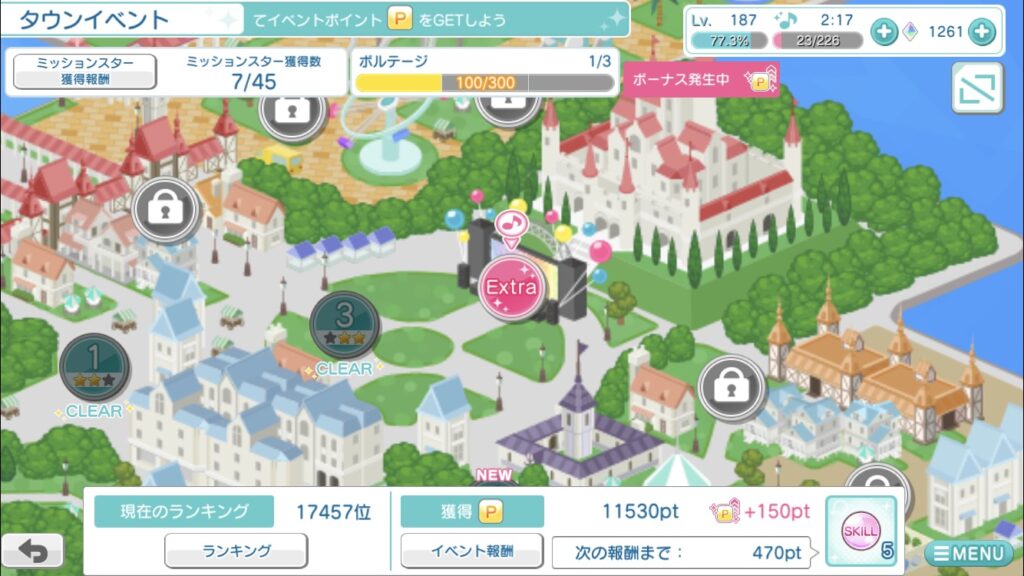Open cleared stage 3 node
The width and height of the screenshot is (1024, 576).
(x=344, y=325)
